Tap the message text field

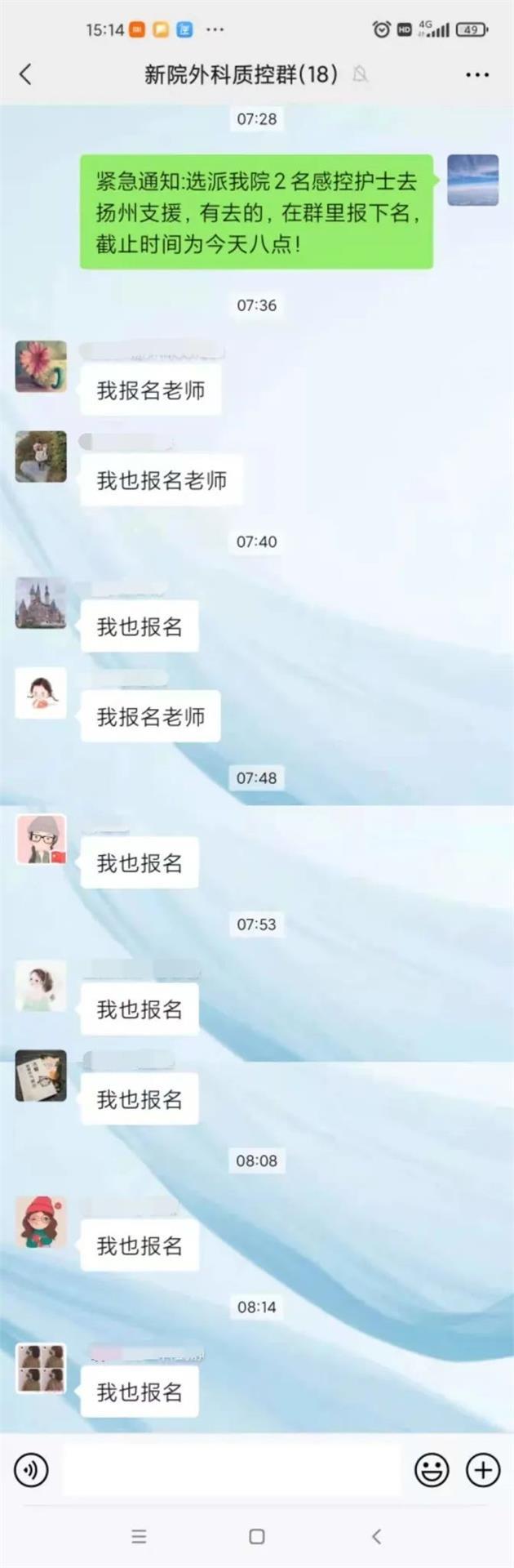pyautogui.click(x=232, y=1470)
